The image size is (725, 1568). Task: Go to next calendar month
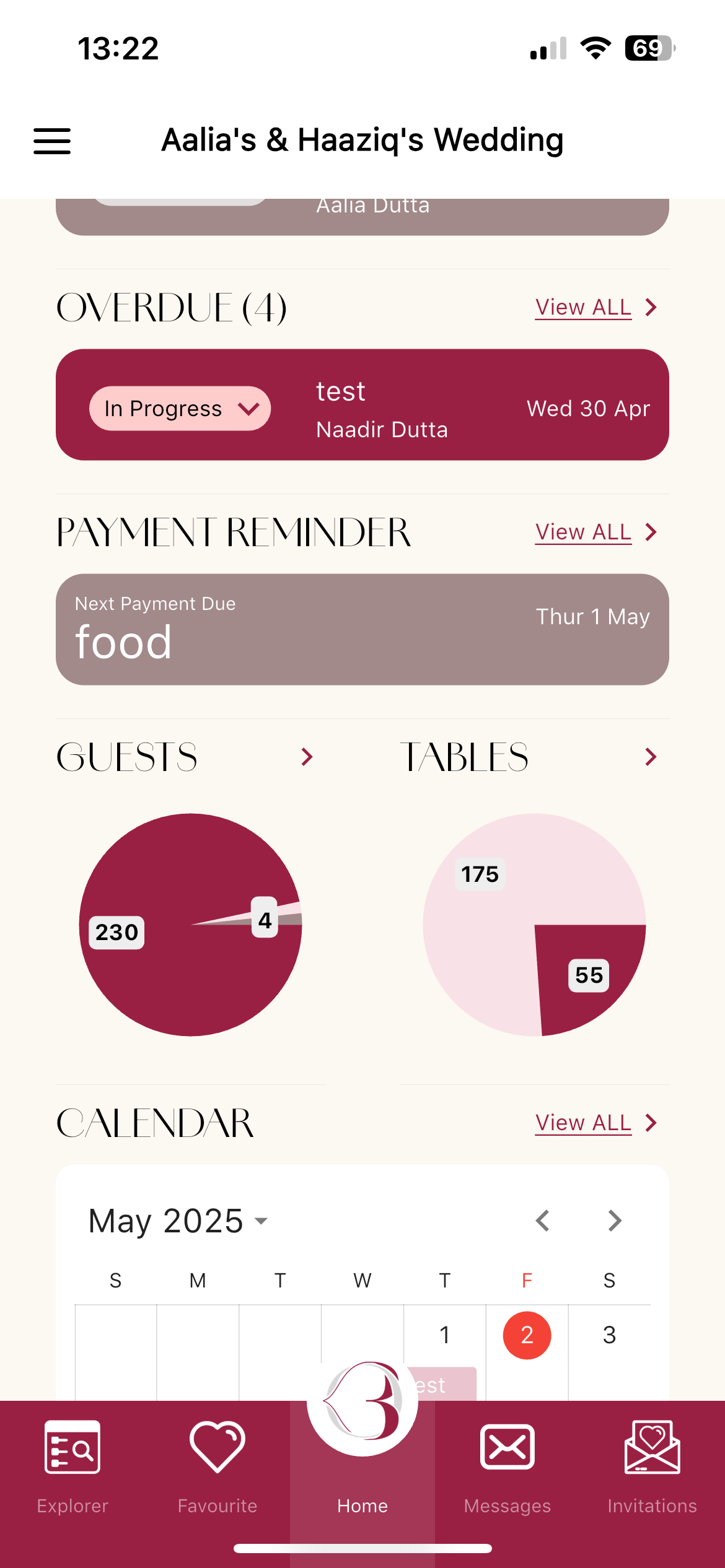[614, 1221]
